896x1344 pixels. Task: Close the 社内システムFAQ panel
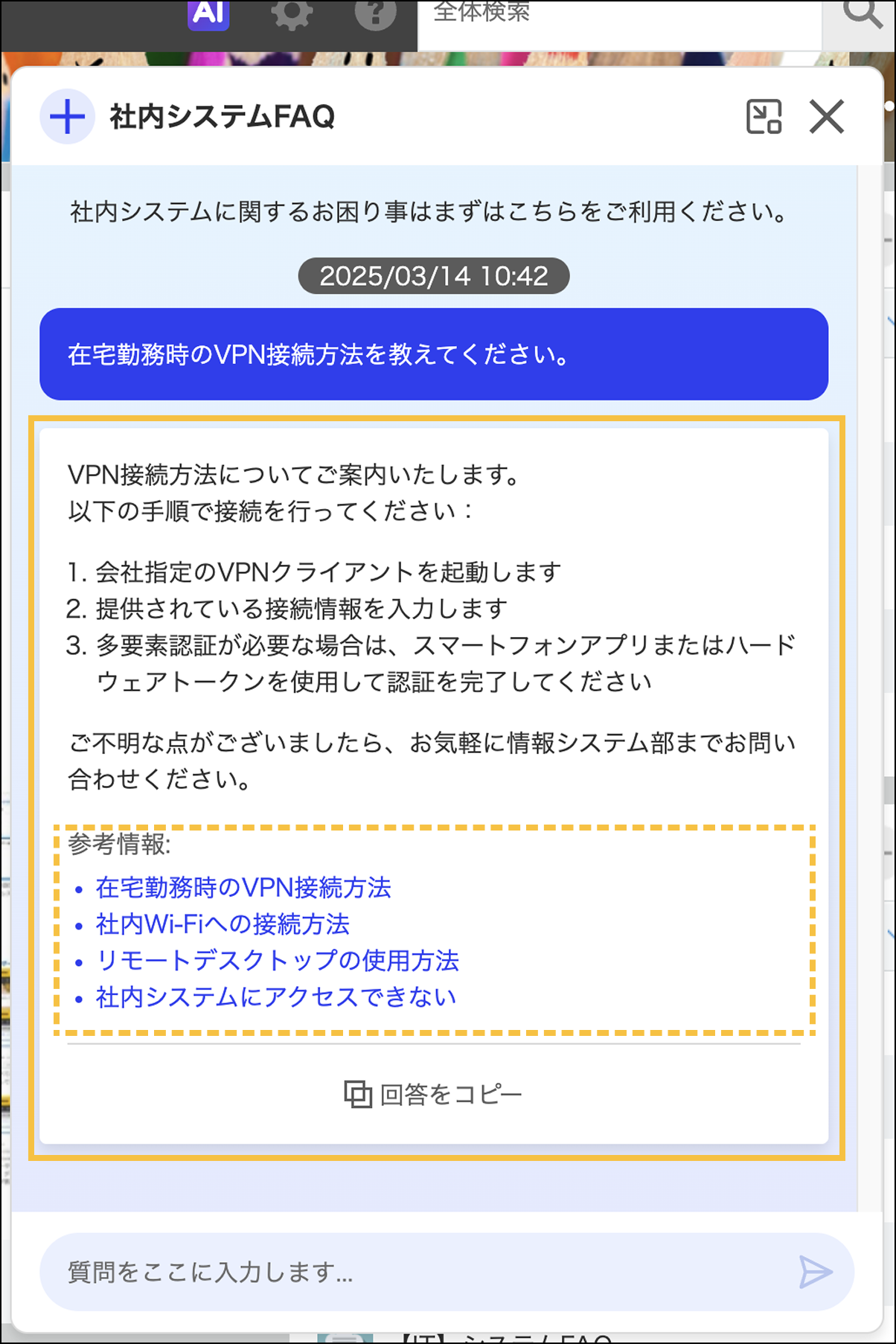click(x=827, y=117)
